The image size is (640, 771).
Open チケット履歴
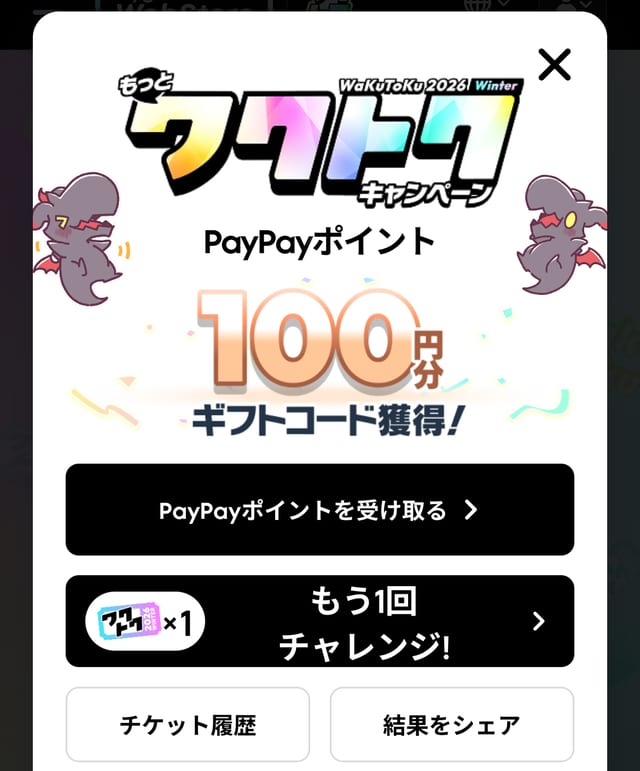click(x=187, y=724)
